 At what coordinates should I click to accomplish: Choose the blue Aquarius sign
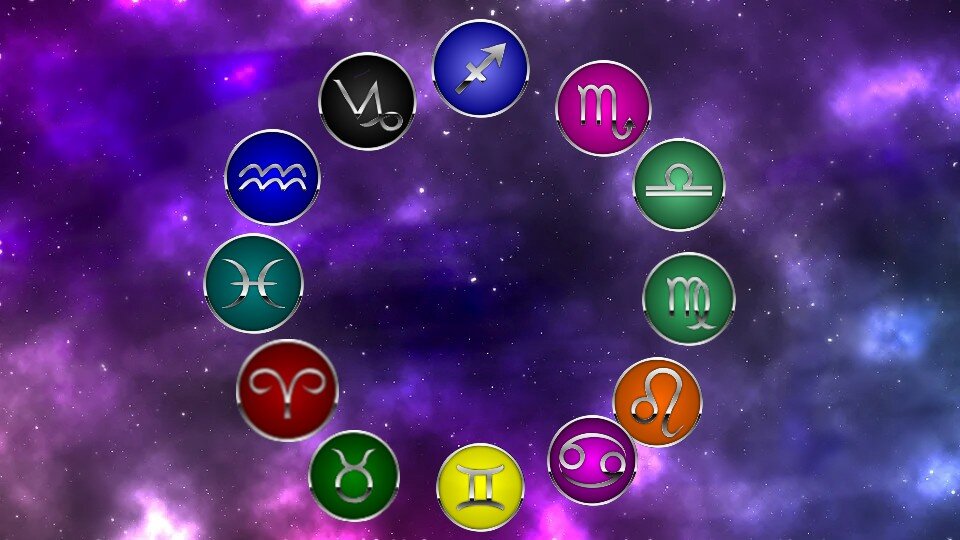[x=272, y=177]
